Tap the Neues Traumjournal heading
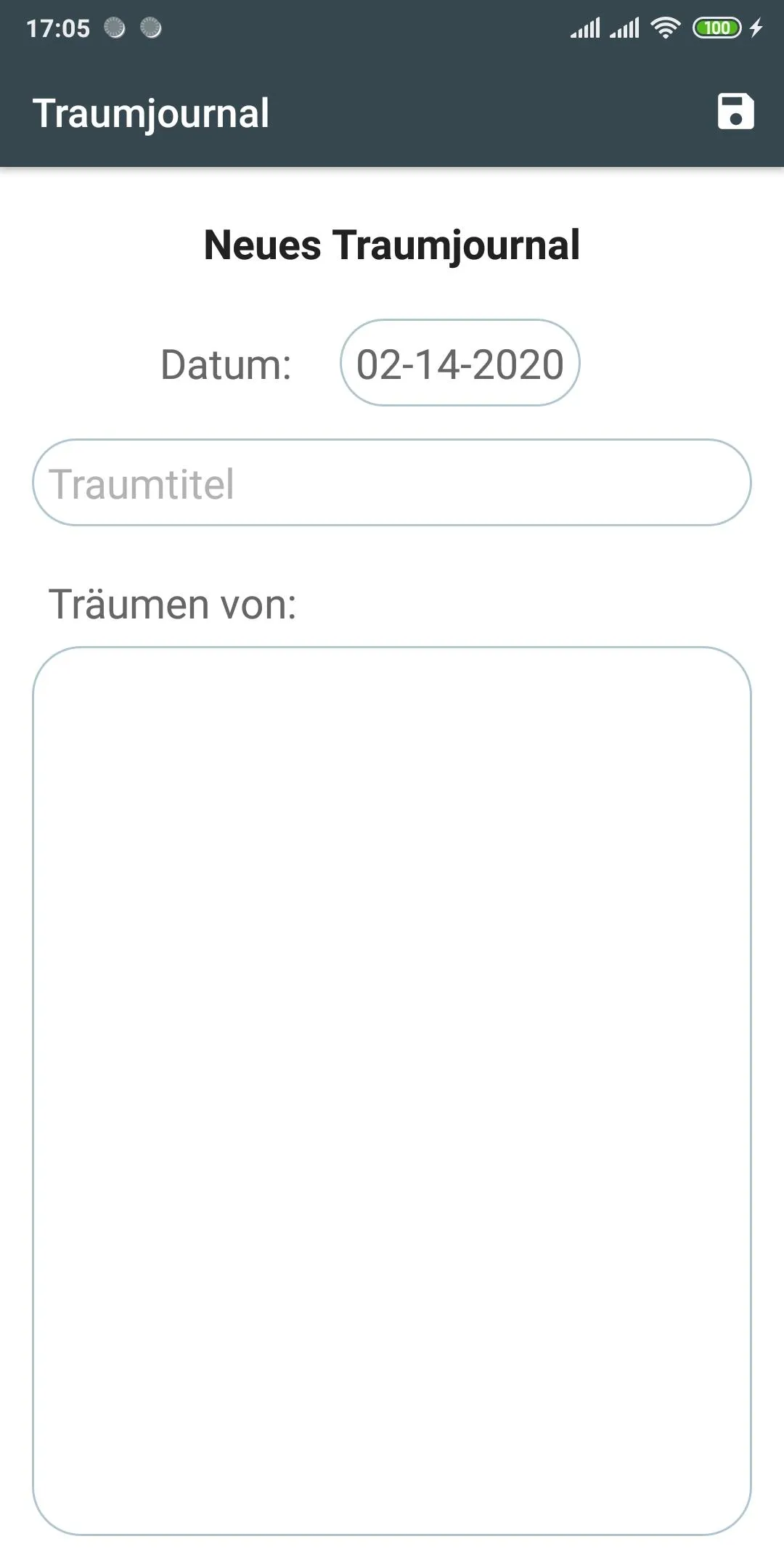The image size is (784, 1568). 391,245
